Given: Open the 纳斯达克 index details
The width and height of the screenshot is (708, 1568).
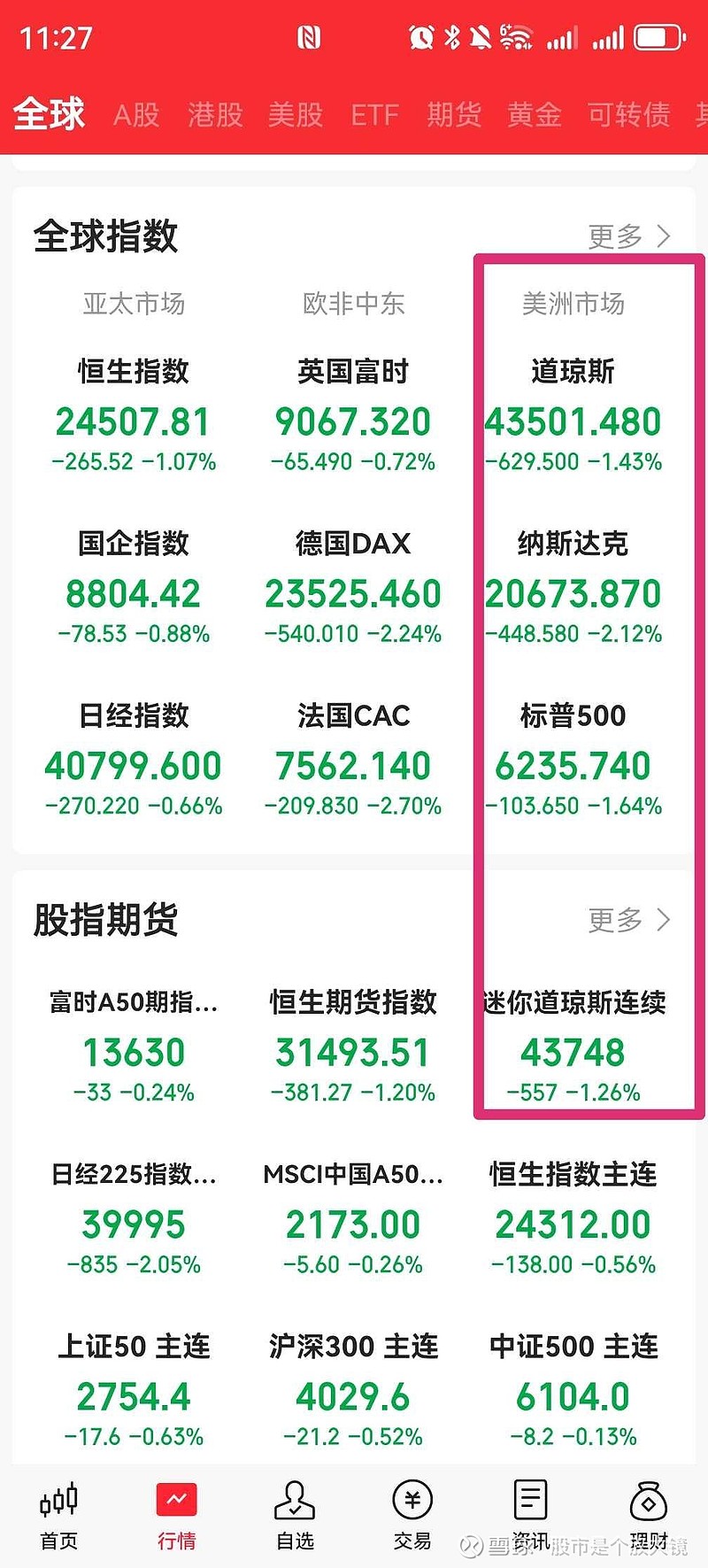Looking at the screenshot, I should tap(573, 585).
